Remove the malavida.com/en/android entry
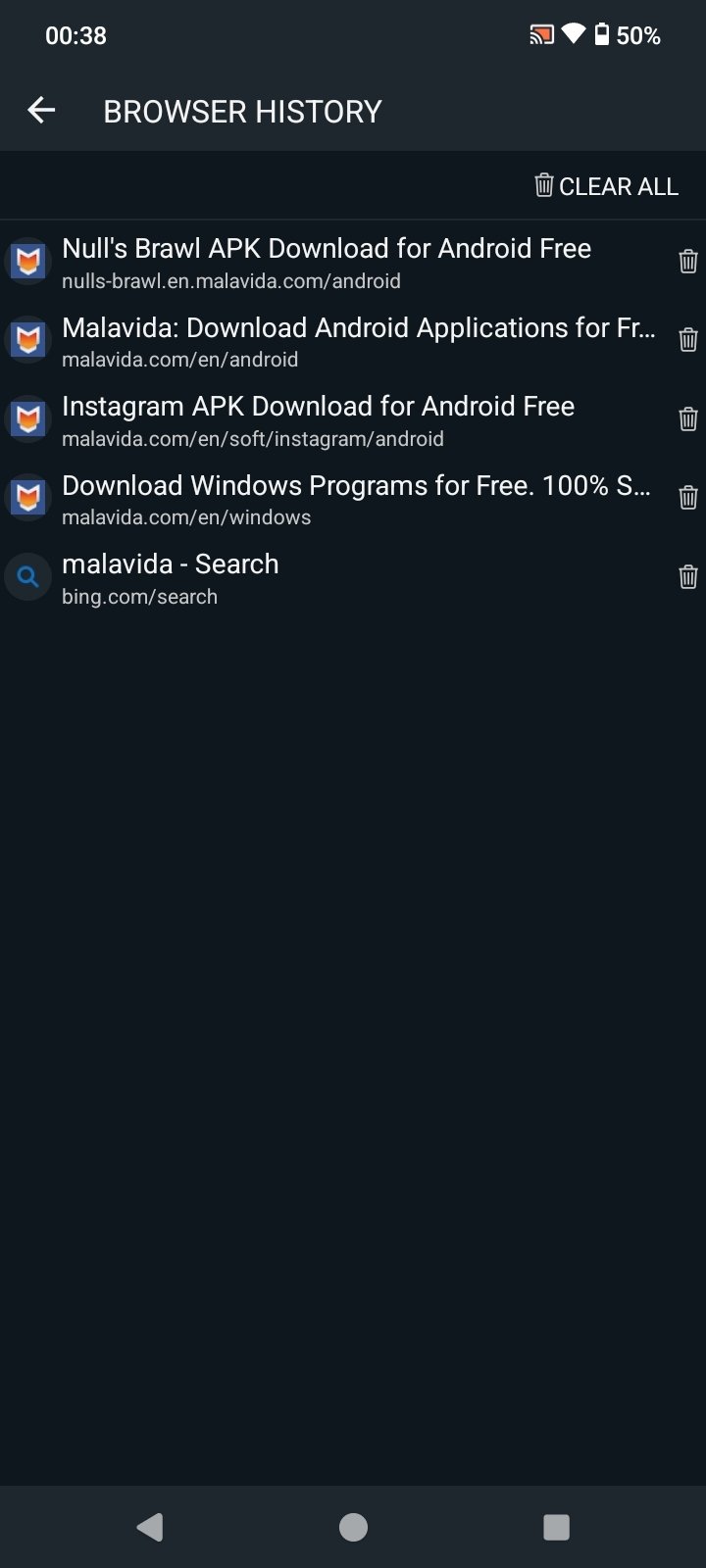This screenshot has height=1568, width=706. [x=688, y=340]
